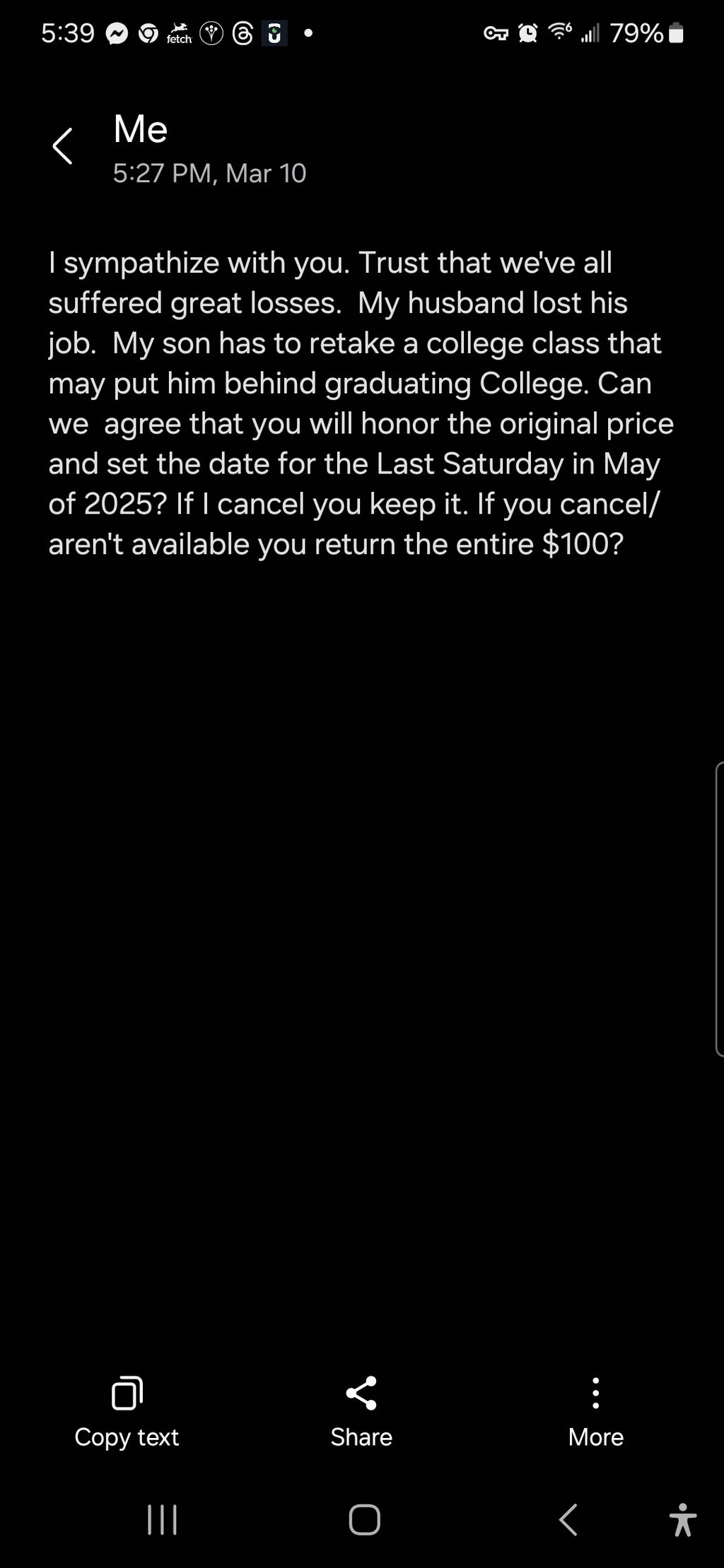Open recent apps from navigation bar
The height and width of the screenshot is (1568, 724).
click(162, 1519)
